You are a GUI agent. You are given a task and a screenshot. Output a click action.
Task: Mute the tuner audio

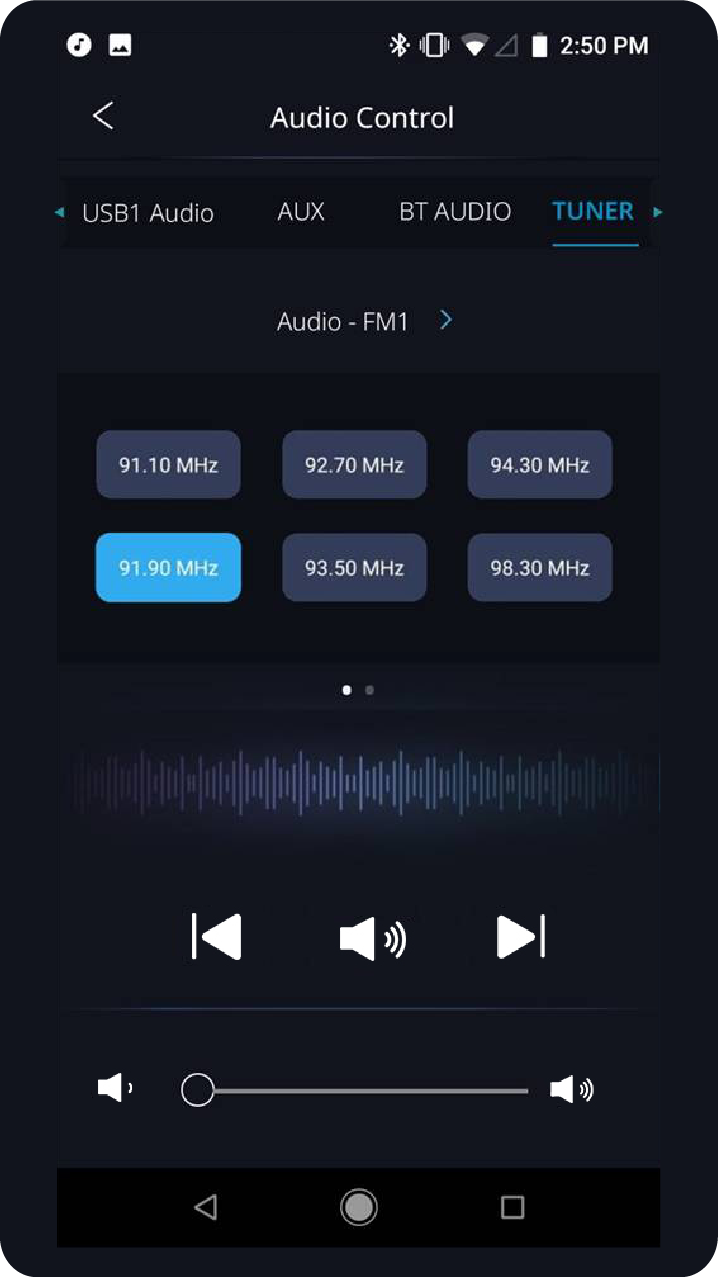pos(372,940)
